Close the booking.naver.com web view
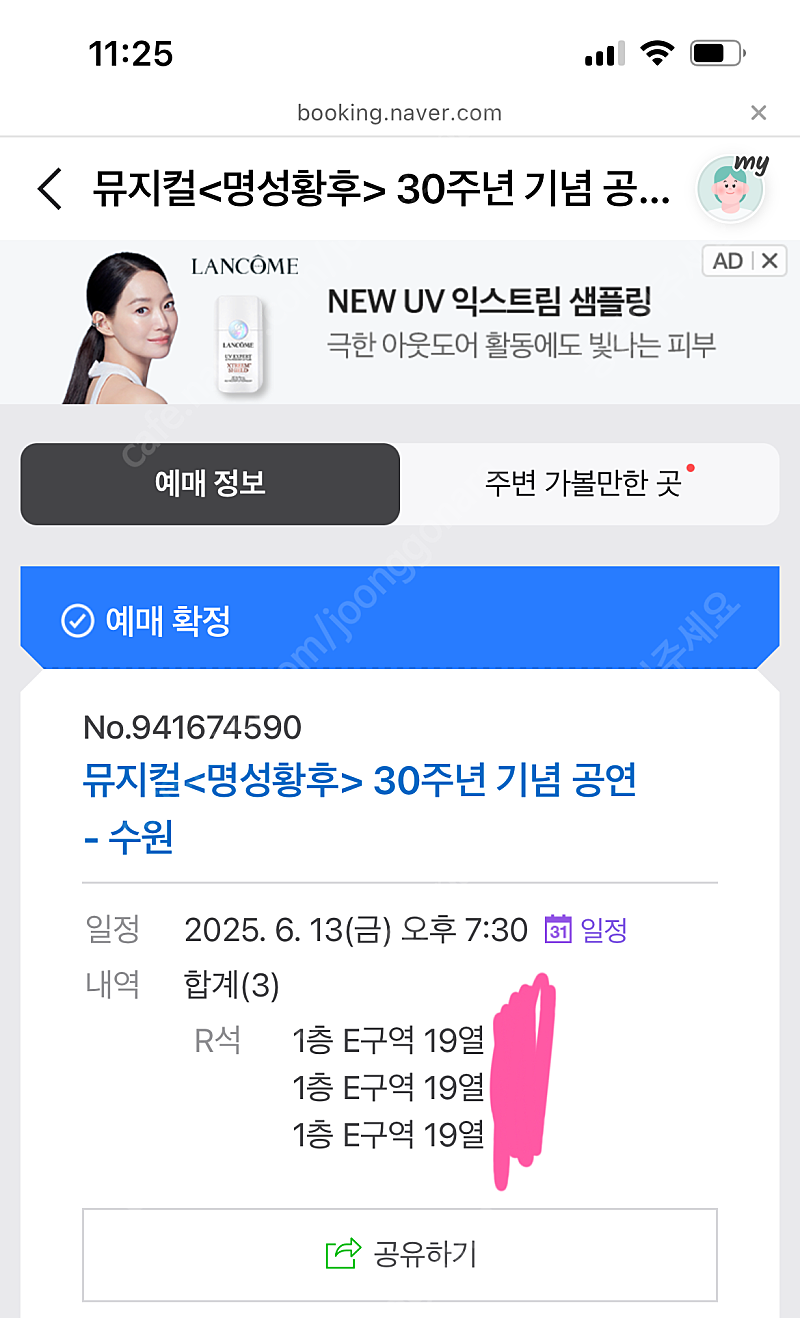800x1318 pixels. coord(759,113)
